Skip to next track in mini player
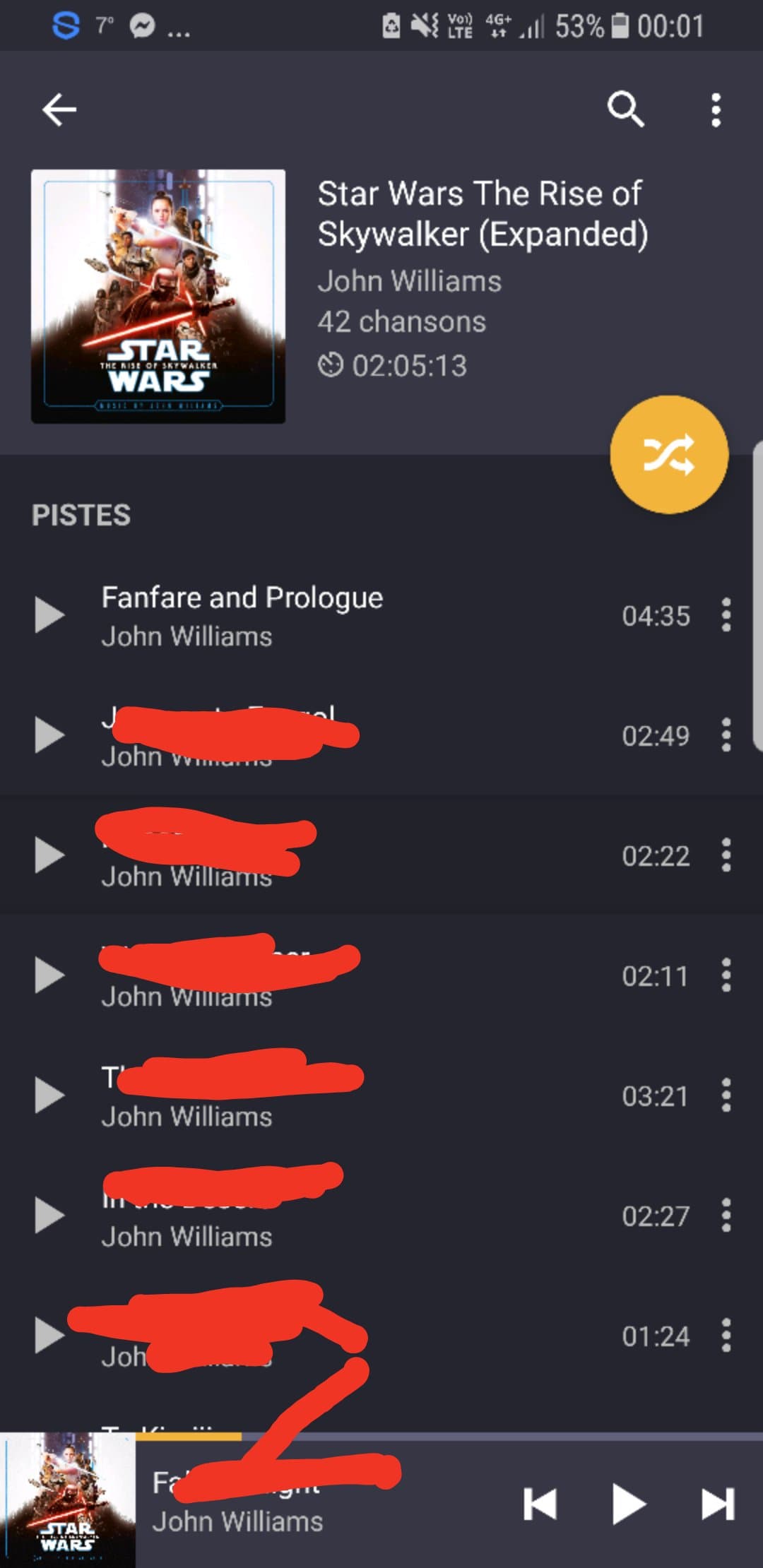This screenshot has width=763, height=1568. [717, 1504]
